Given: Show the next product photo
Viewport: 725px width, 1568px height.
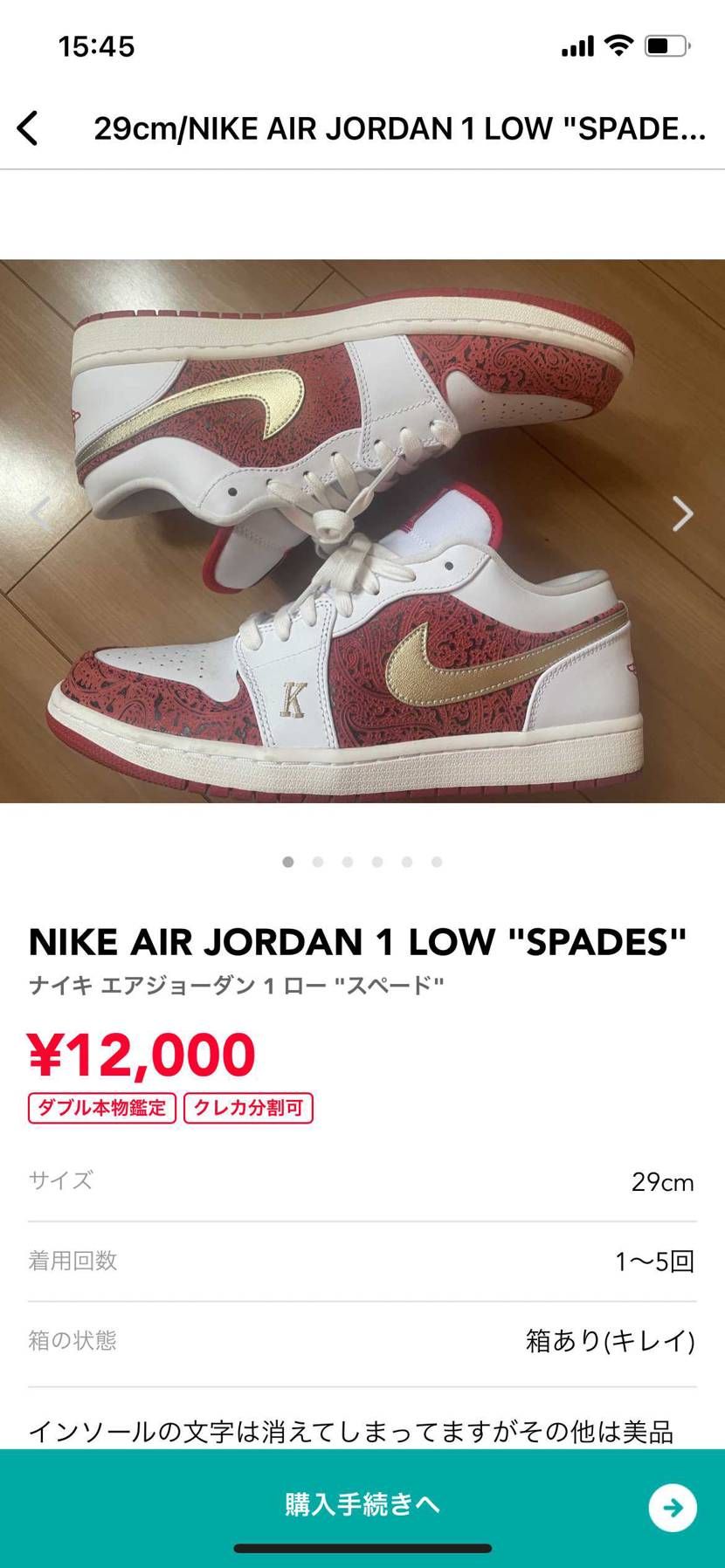Looking at the screenshot, I should (x=682, y=513).
